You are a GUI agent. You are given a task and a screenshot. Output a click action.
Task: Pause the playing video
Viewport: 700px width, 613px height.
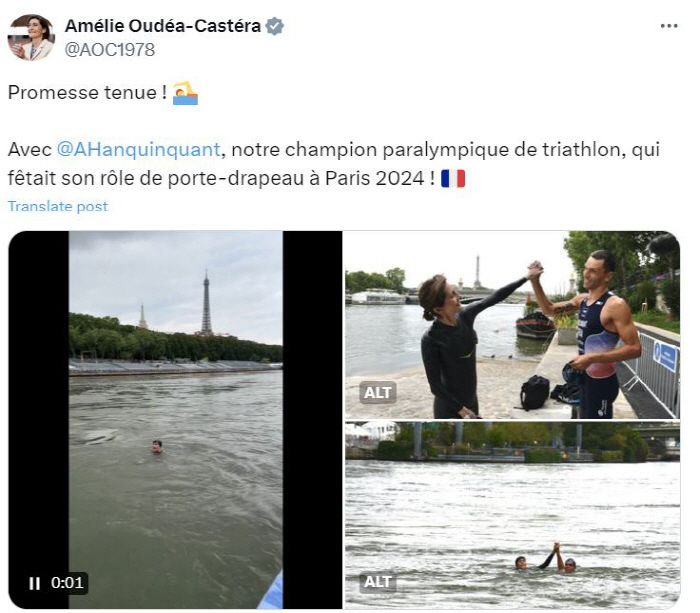(35, 583)
